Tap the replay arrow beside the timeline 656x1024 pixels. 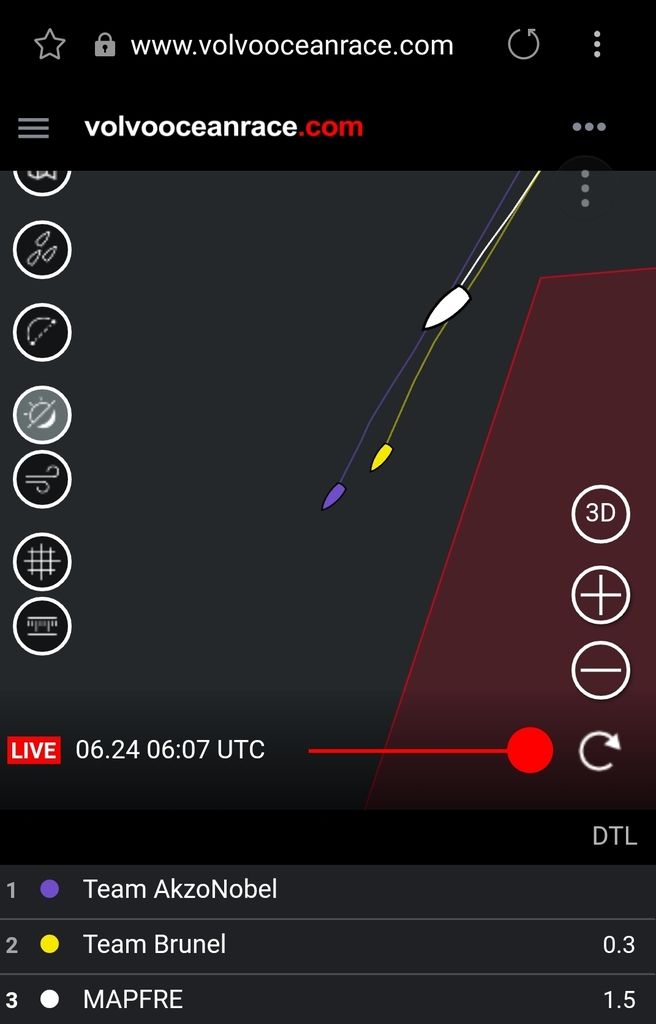pyautogui.click(x=599, y=751)
